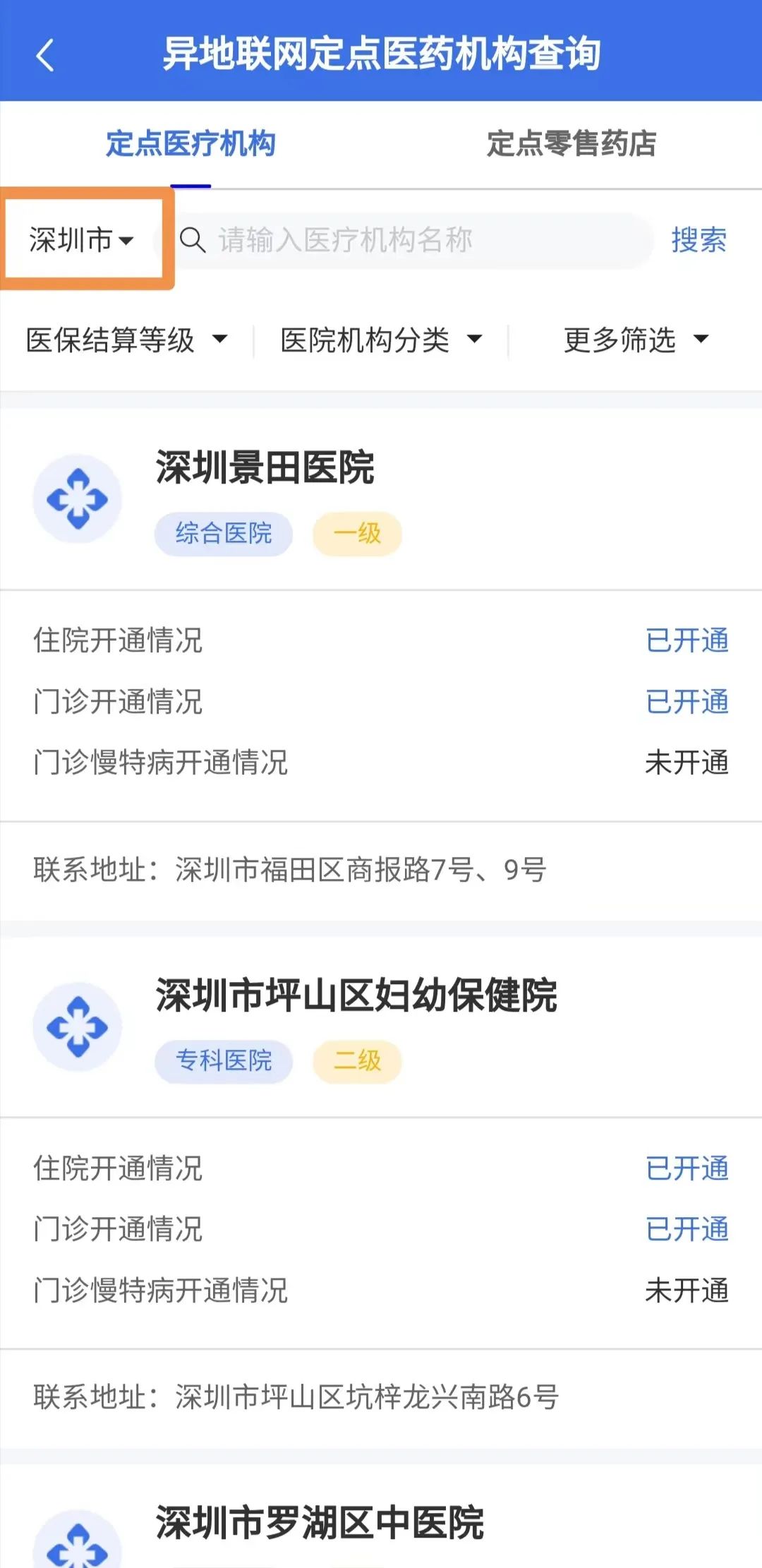The width and height of the screenshot is (762, 1568).
Task: Expand the 医保结算等级 filter
Action: (127, 339)
